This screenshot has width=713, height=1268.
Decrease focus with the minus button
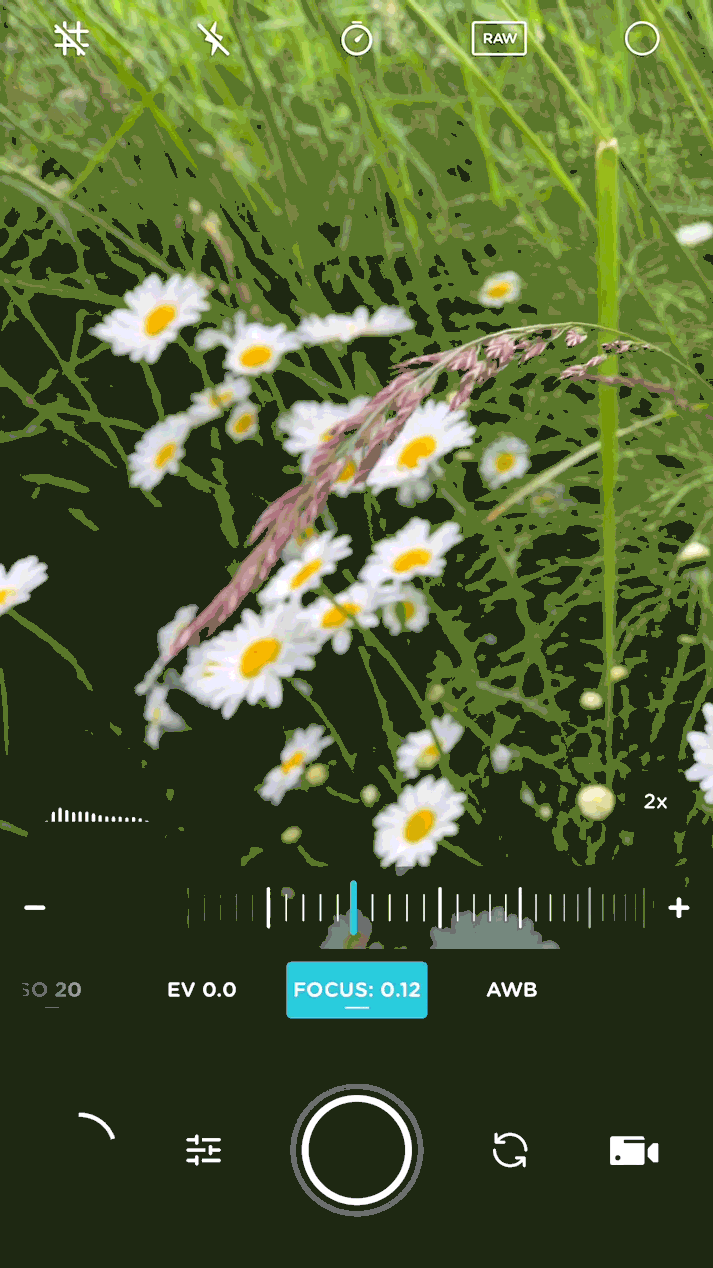coord(35,908)
